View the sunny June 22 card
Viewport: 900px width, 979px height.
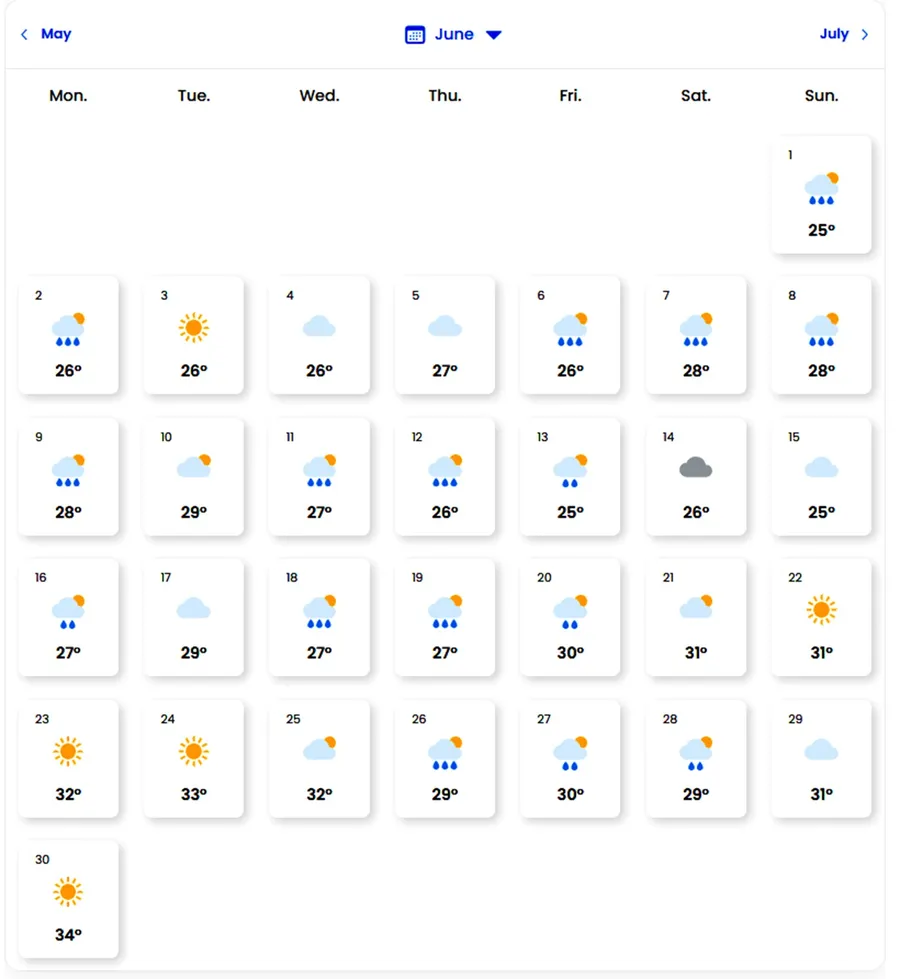coord(821,617)
